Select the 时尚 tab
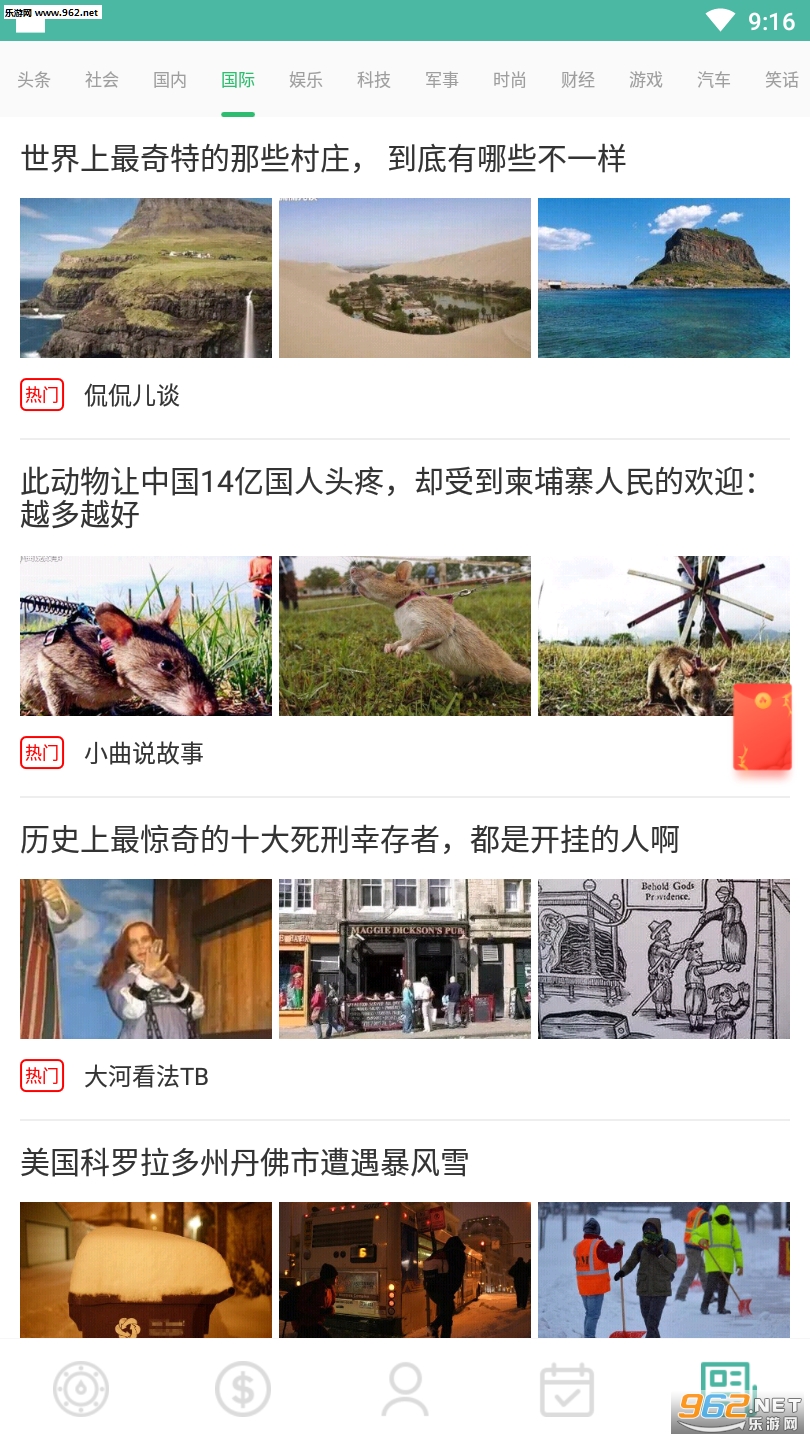Screen dimensions: 810x1440 [510, 80]
